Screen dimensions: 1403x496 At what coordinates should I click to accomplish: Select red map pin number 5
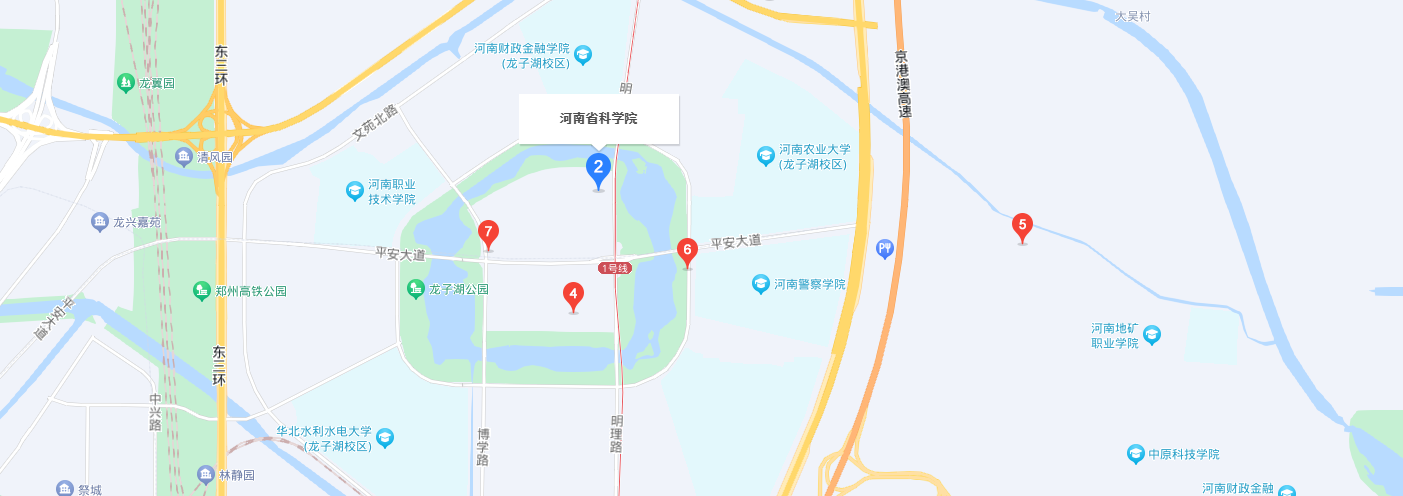(1022, 226)
